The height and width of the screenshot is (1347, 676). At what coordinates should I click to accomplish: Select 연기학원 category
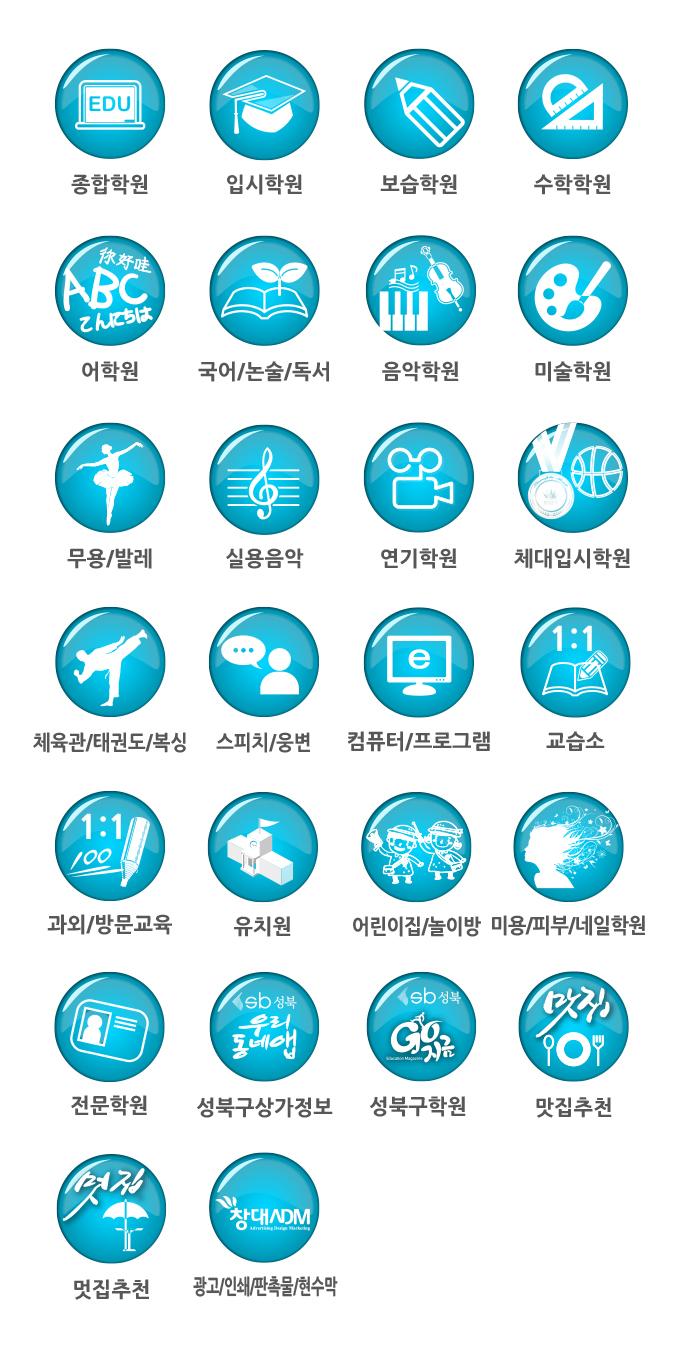coord(419,478)
